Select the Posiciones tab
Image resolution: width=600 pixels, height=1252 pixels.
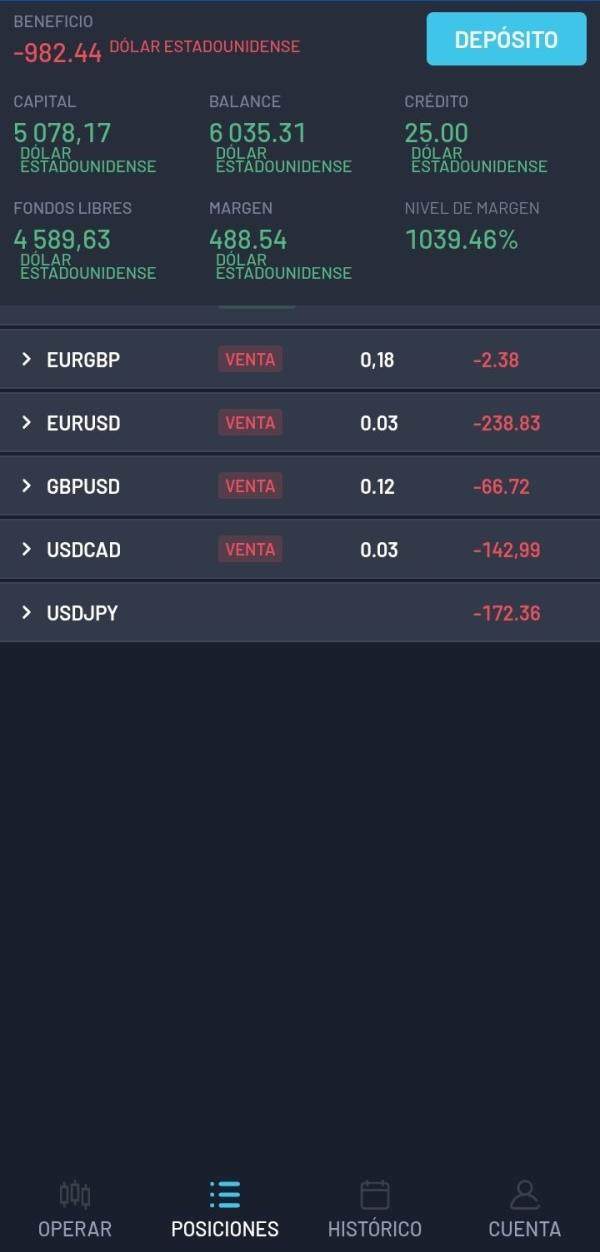coord(225,1209)
